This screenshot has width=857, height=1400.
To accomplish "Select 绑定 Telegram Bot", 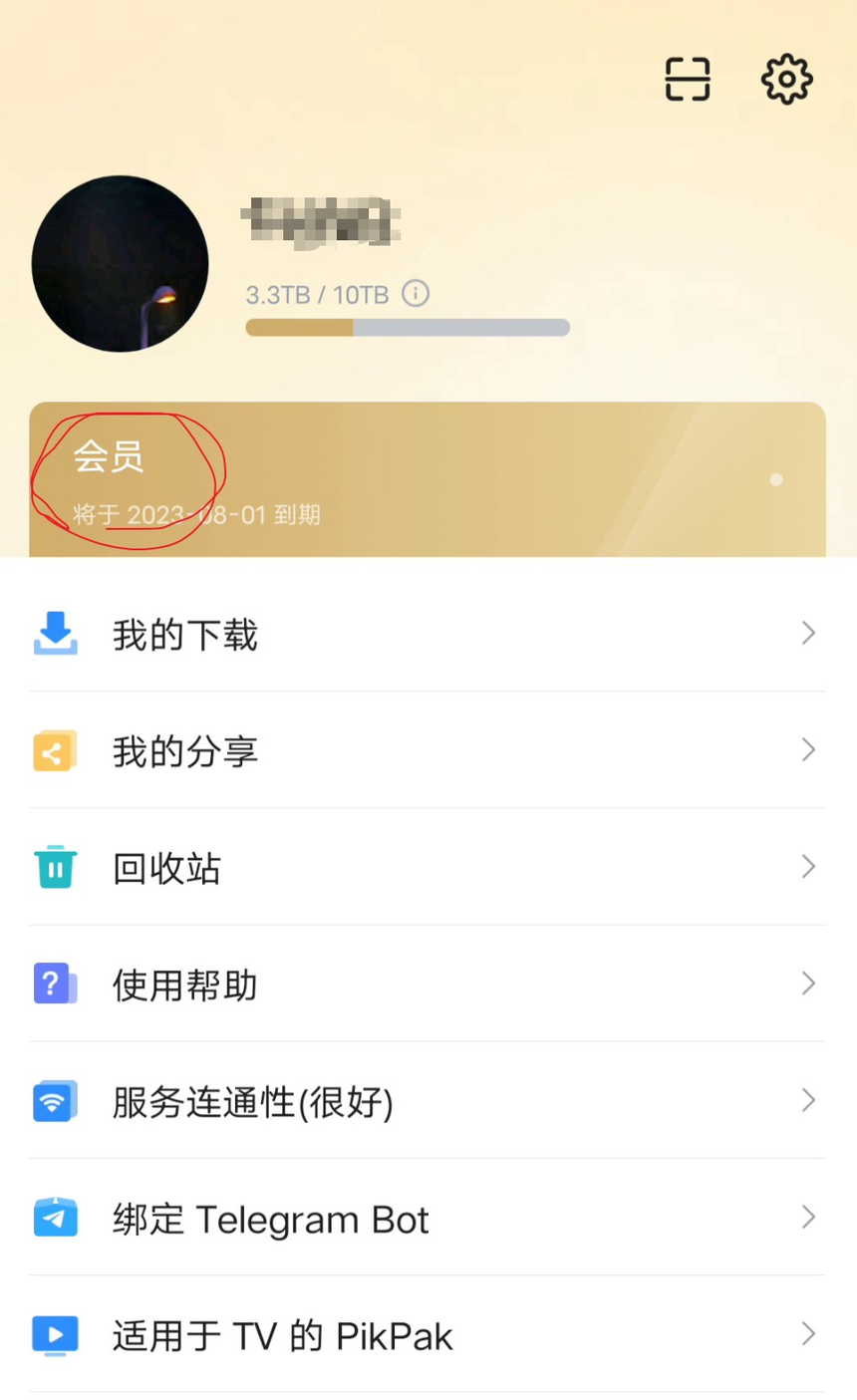I will (x=428, y=1217).
